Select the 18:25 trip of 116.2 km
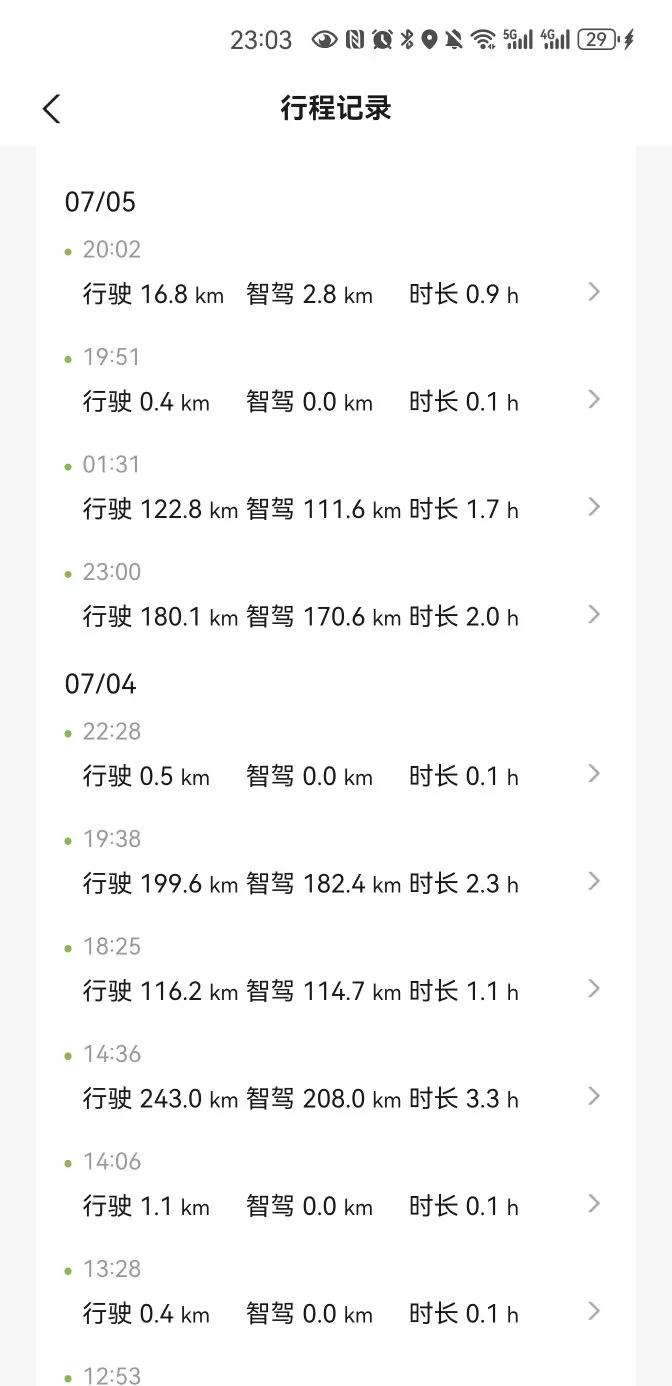The height and width of the screenshot is (1386, 672). pos(336,971)
